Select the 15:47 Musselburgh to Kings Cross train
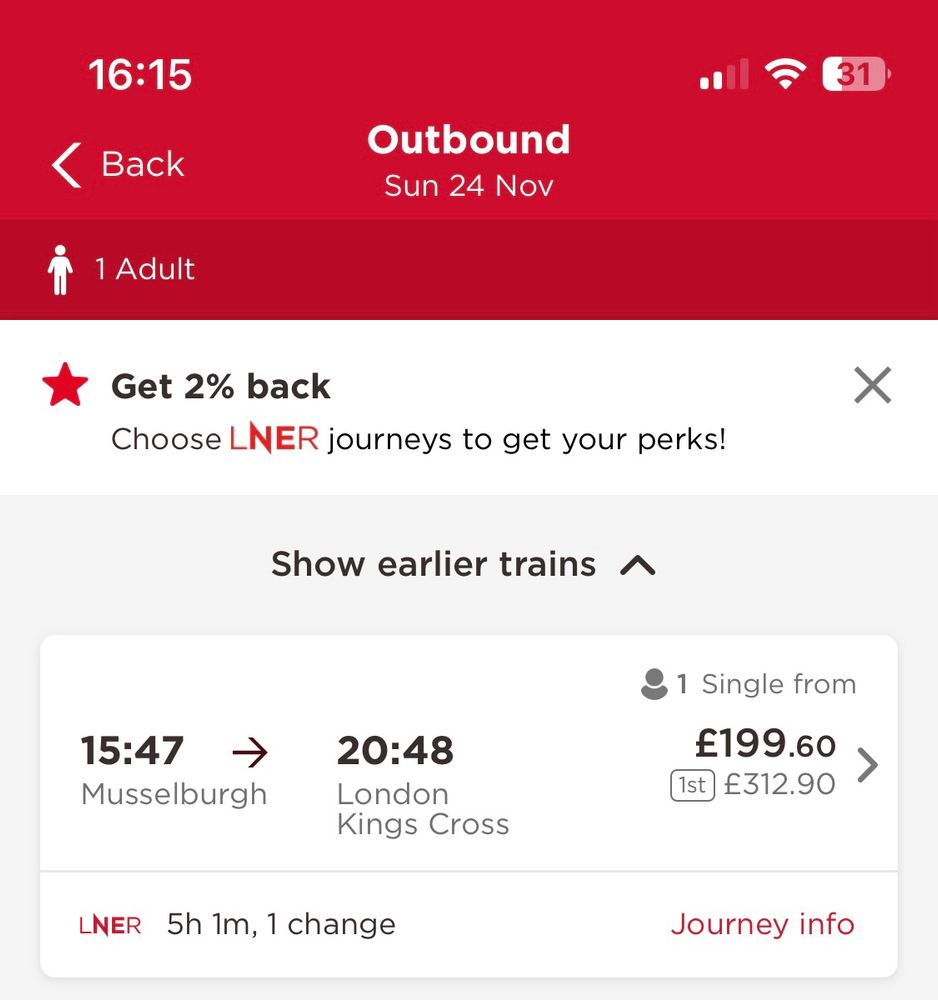 pyautogui.click(x=469, y=753)
